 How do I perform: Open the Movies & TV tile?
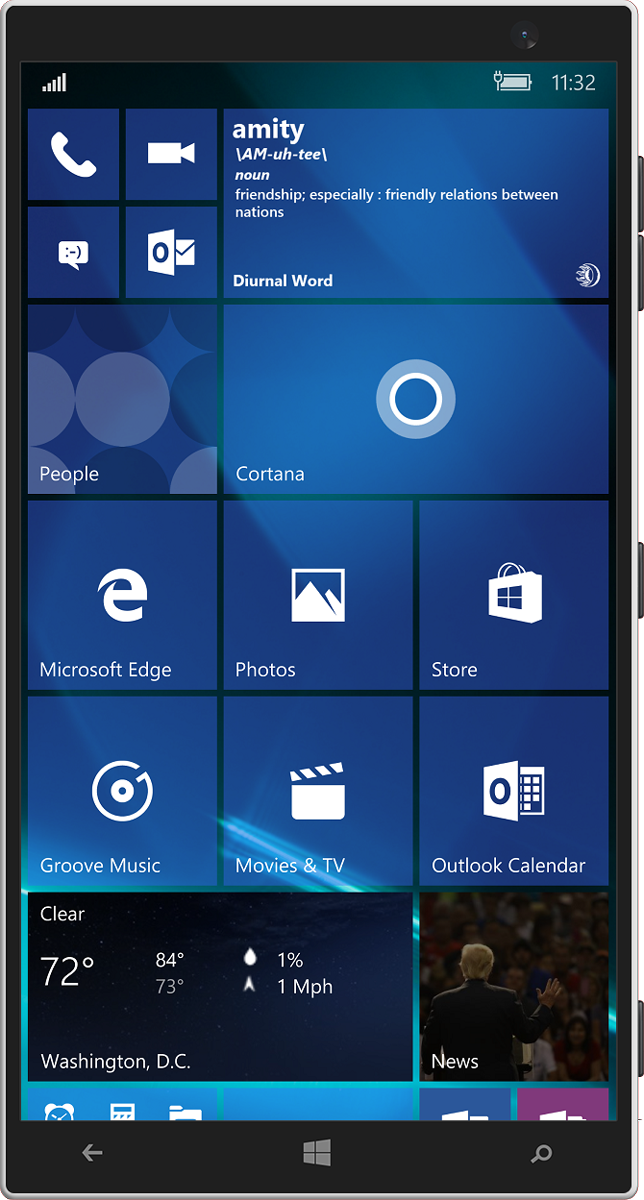pos(318,791)
